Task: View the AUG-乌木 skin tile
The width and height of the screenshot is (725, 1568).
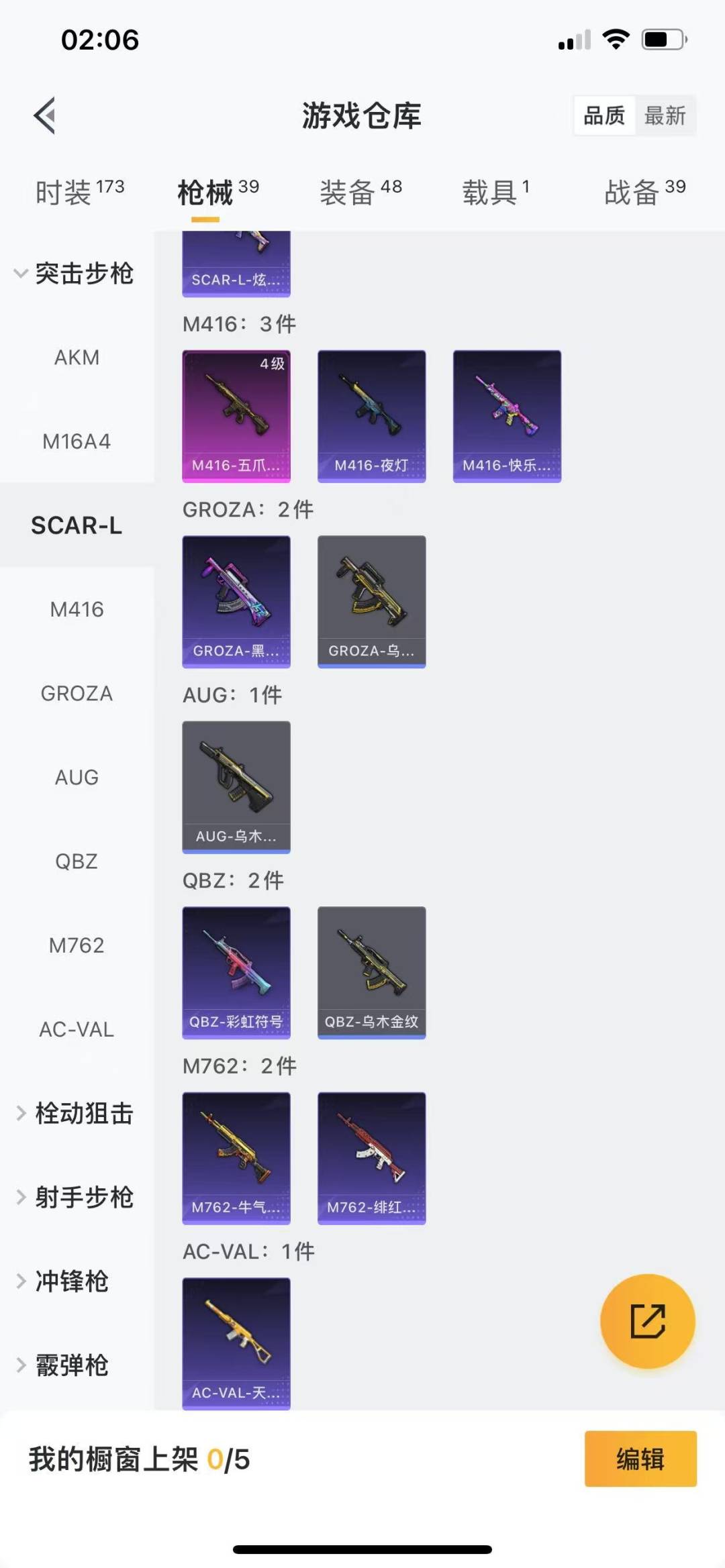Action: (236, 786)
